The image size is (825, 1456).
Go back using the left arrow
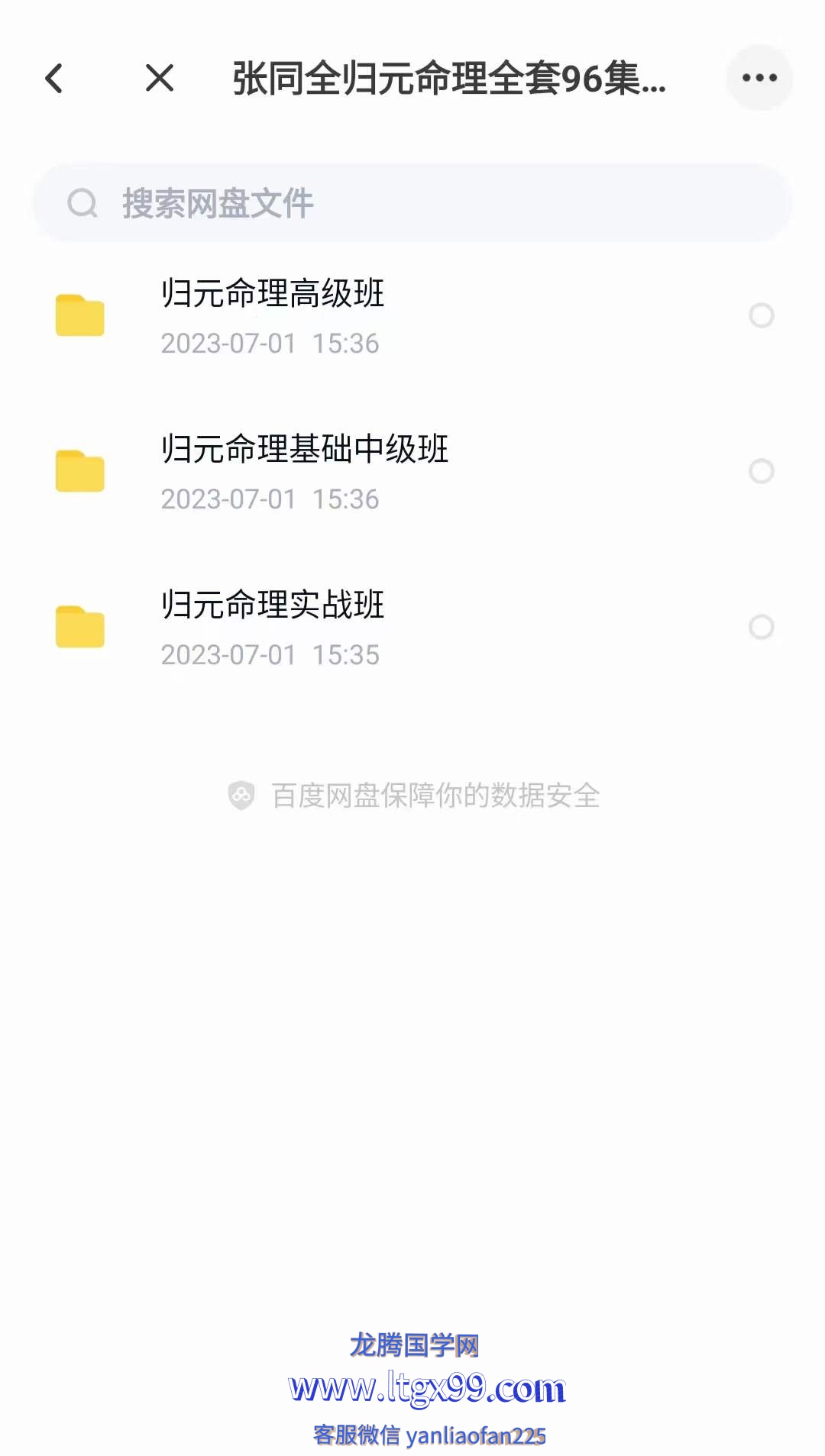54,78
